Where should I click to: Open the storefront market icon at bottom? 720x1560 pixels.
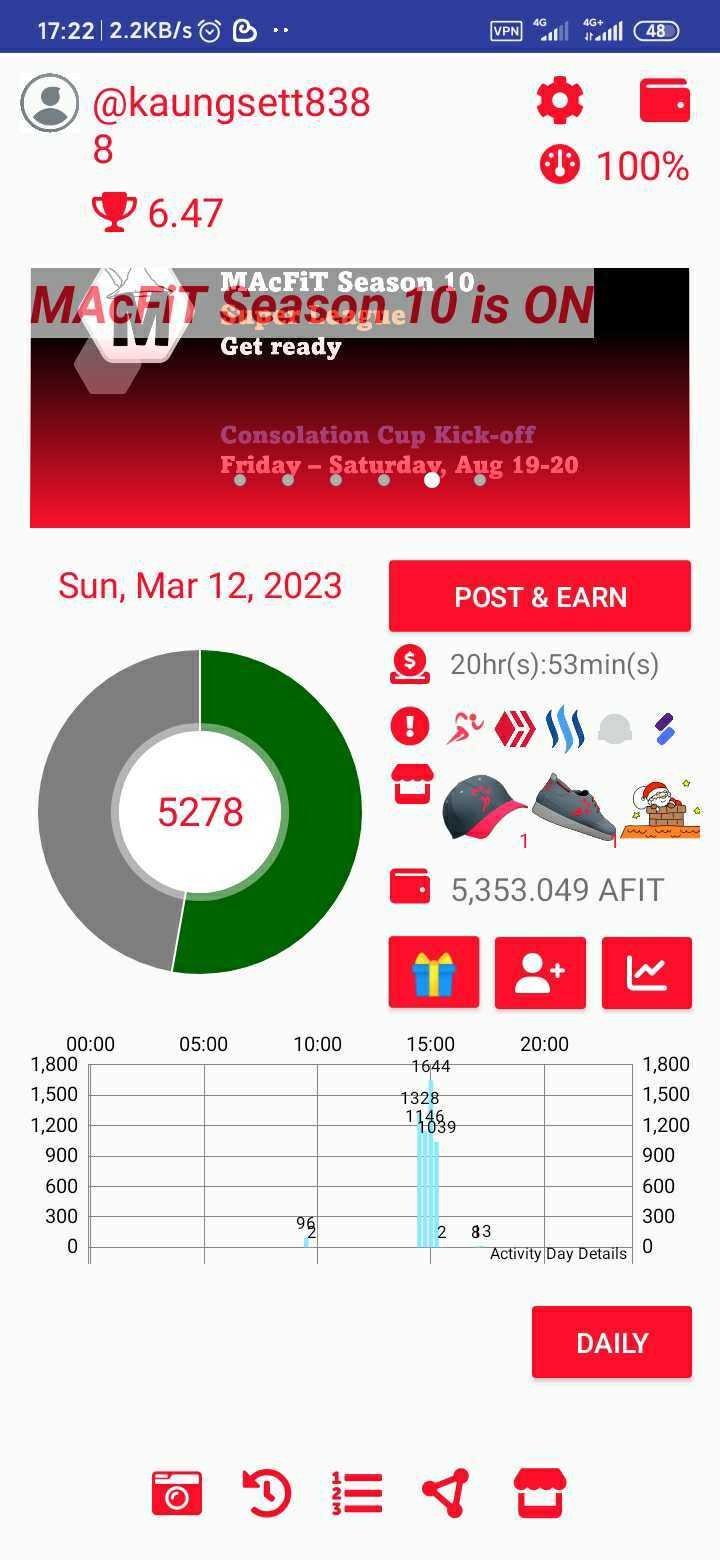tap(540, 1493)
